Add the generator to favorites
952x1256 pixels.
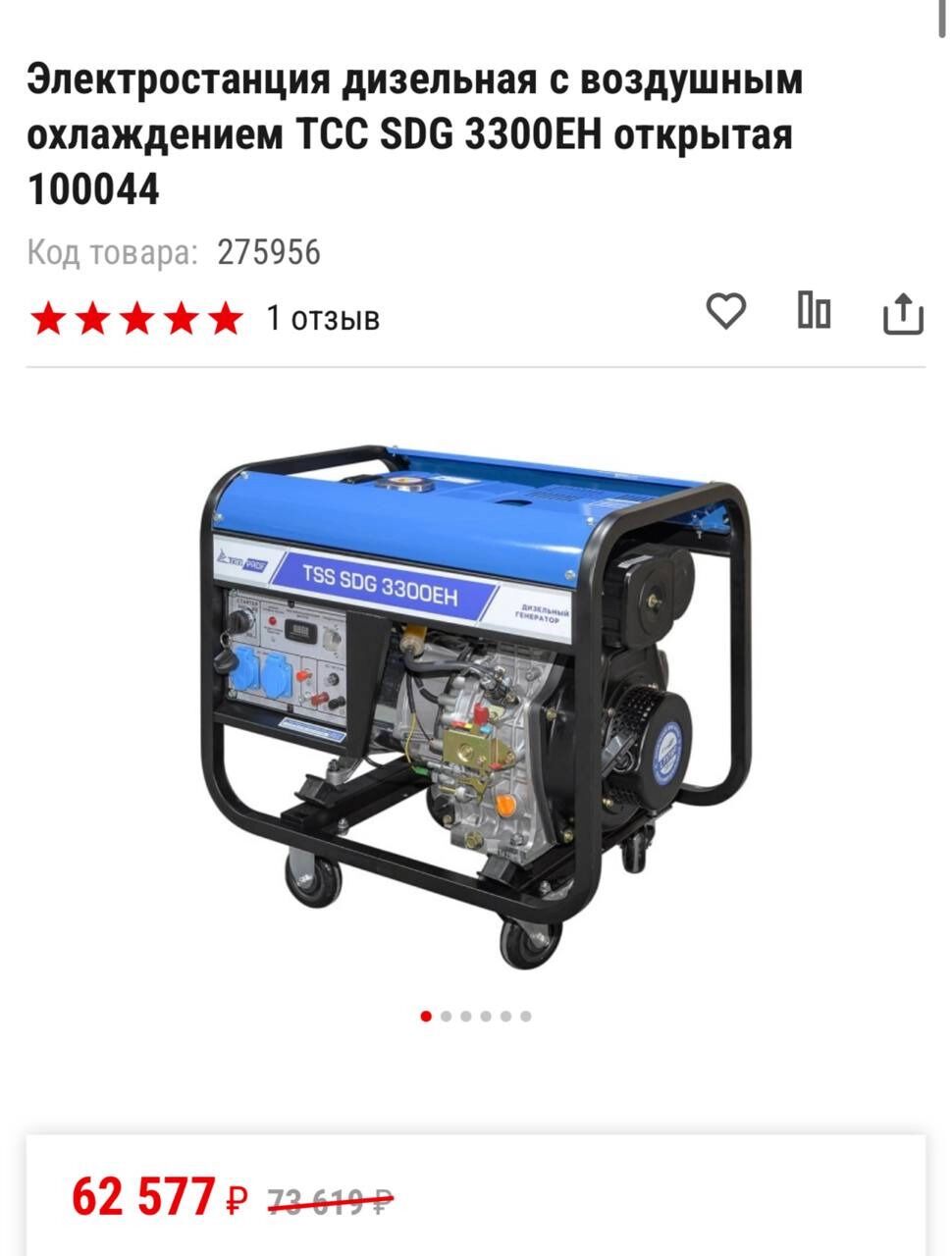pos(726,312)
